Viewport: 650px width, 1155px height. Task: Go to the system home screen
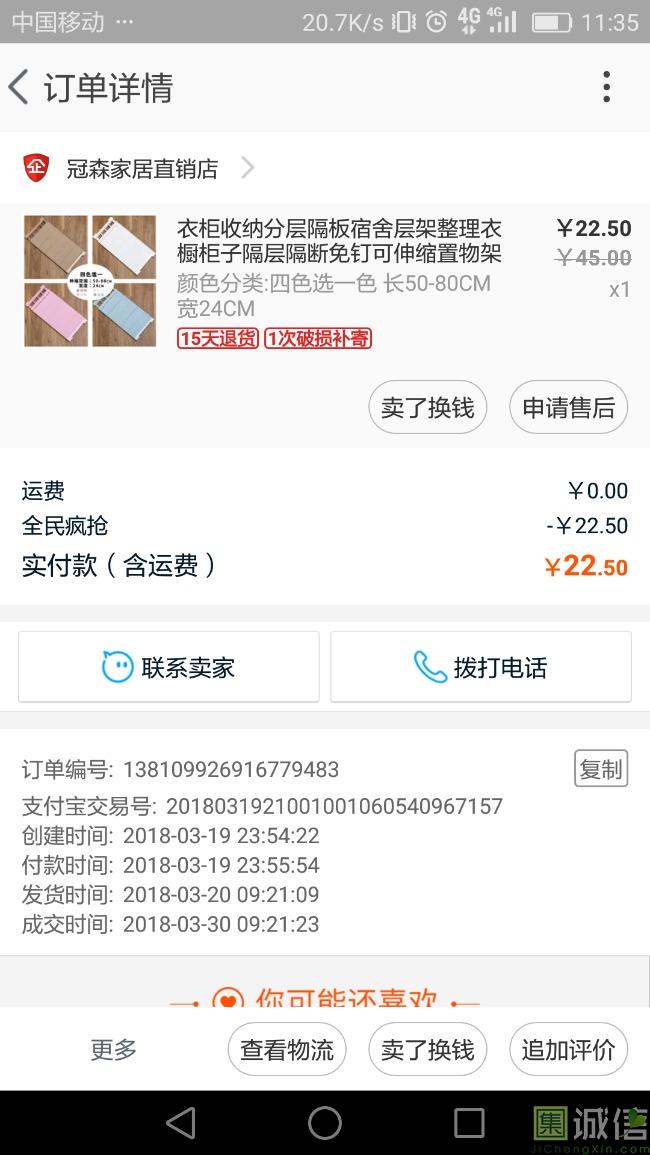pyautogui.click(x=325, y=1123)
